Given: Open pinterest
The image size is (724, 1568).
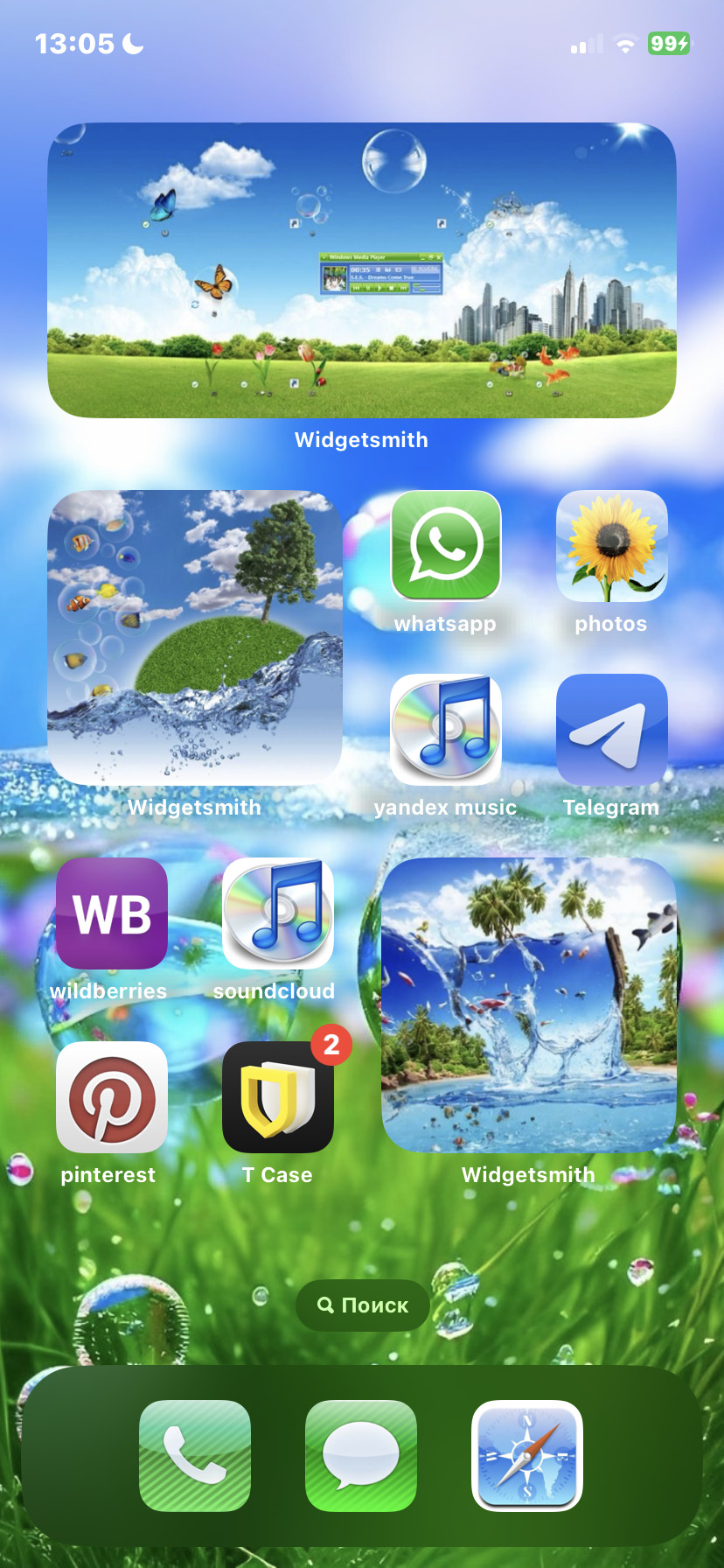Looking at the screenshot, I should click(x=112, y=1097).
